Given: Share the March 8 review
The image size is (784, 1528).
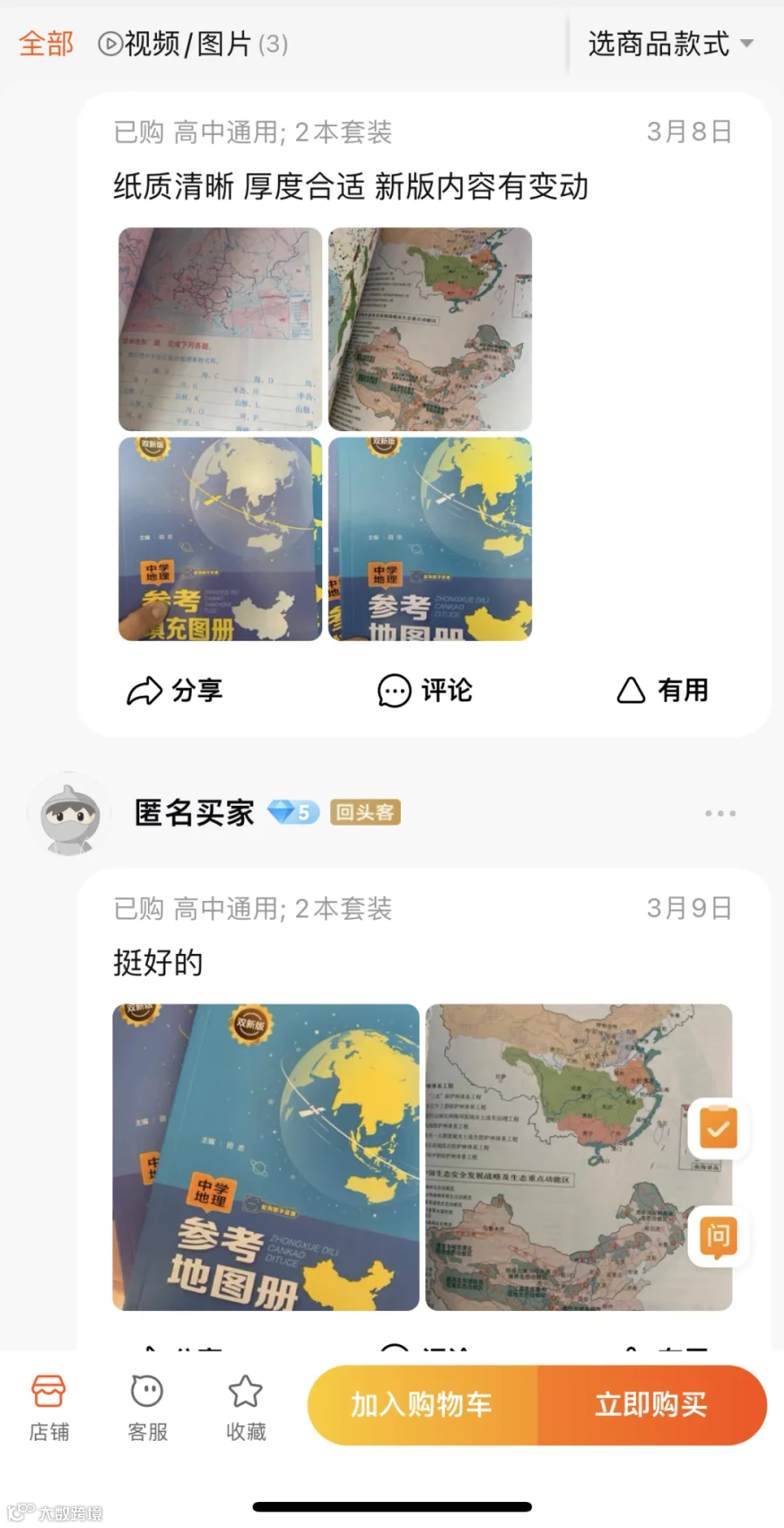Looking at the screenshot, I should click(175, 691).
